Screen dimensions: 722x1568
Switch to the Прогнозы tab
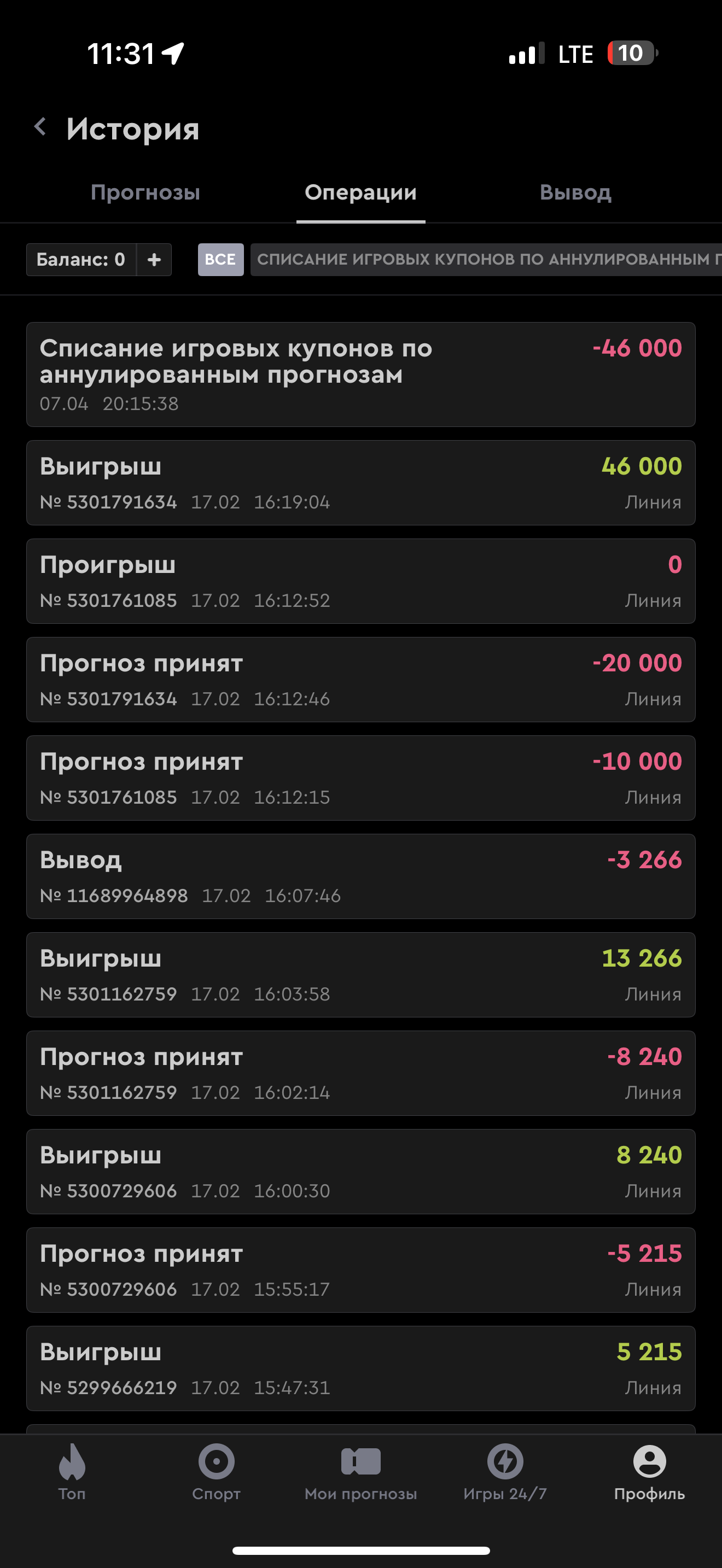tap(145, 192)
